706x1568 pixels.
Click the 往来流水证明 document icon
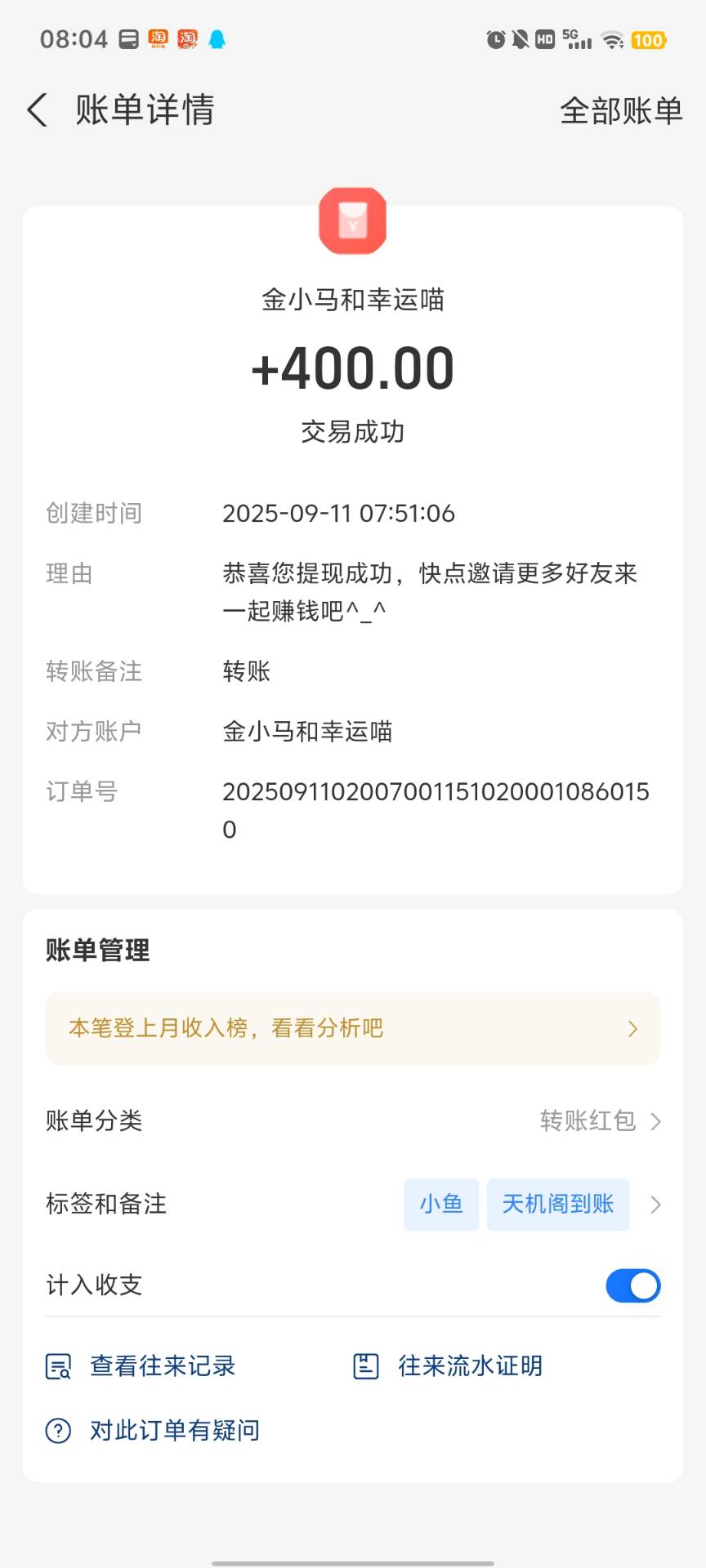(x=367, y=1365)
